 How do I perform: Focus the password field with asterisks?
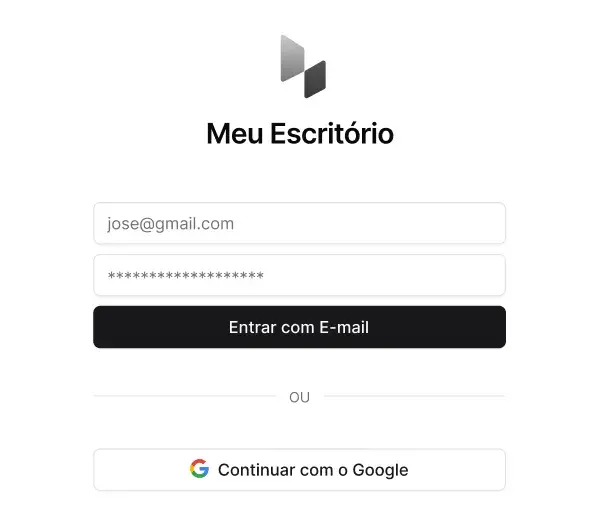tap(299, 275)
